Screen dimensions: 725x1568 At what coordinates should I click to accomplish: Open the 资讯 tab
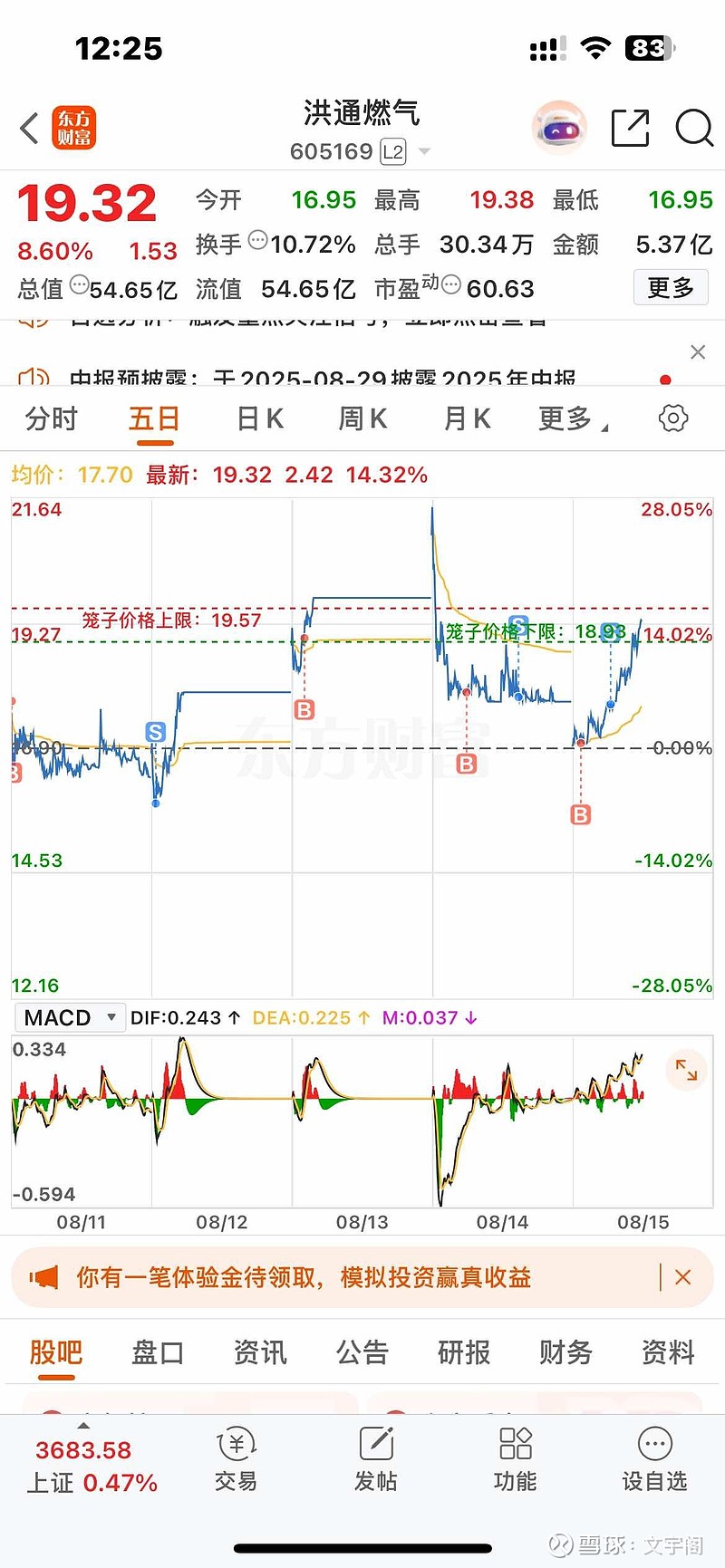(x=260, y=1352)
